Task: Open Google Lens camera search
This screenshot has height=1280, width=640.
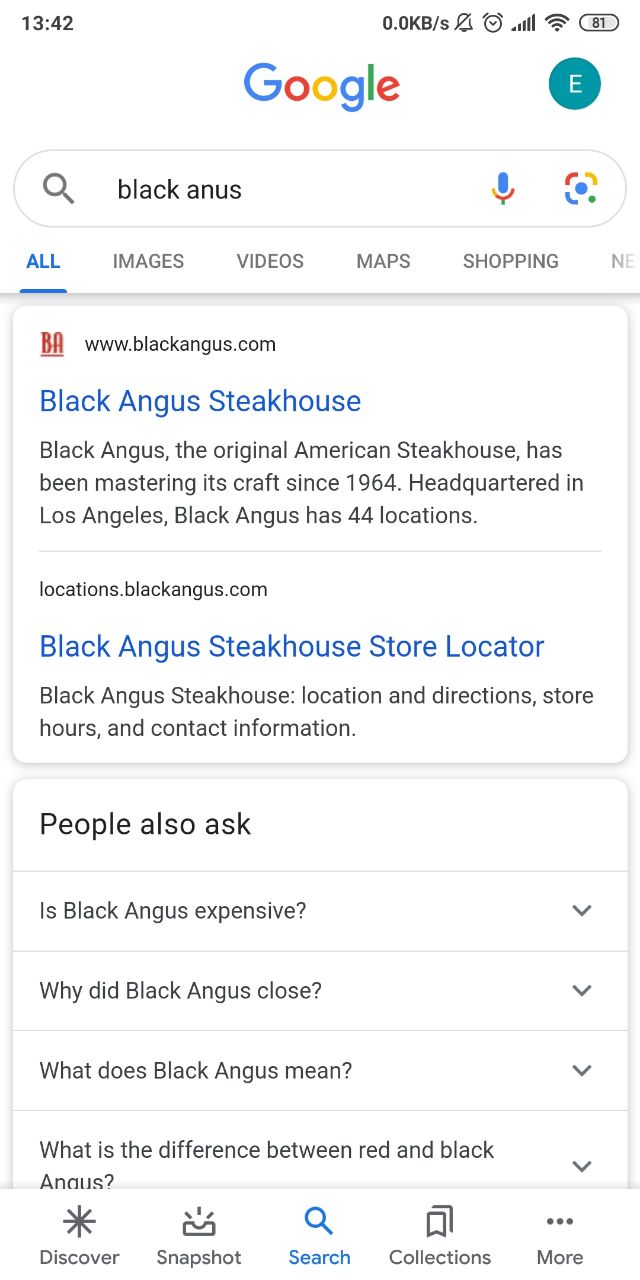Action: pos(581,188)
